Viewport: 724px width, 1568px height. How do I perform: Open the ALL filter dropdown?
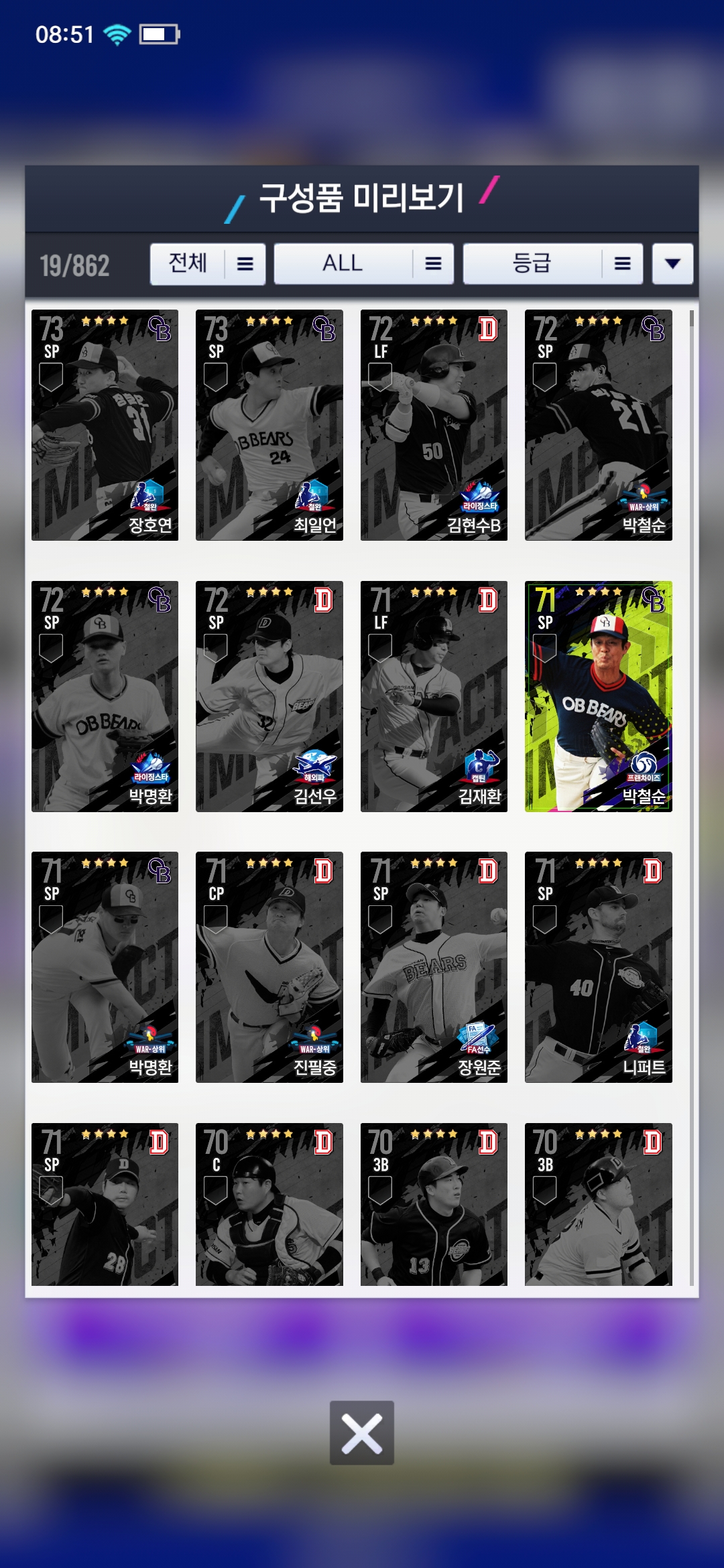point(363,264)
